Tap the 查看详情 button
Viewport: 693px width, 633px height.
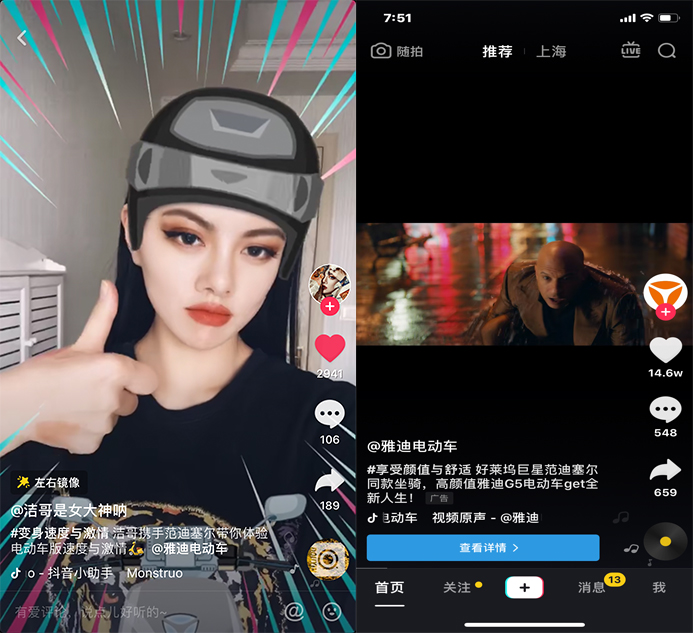coord(483,548)
